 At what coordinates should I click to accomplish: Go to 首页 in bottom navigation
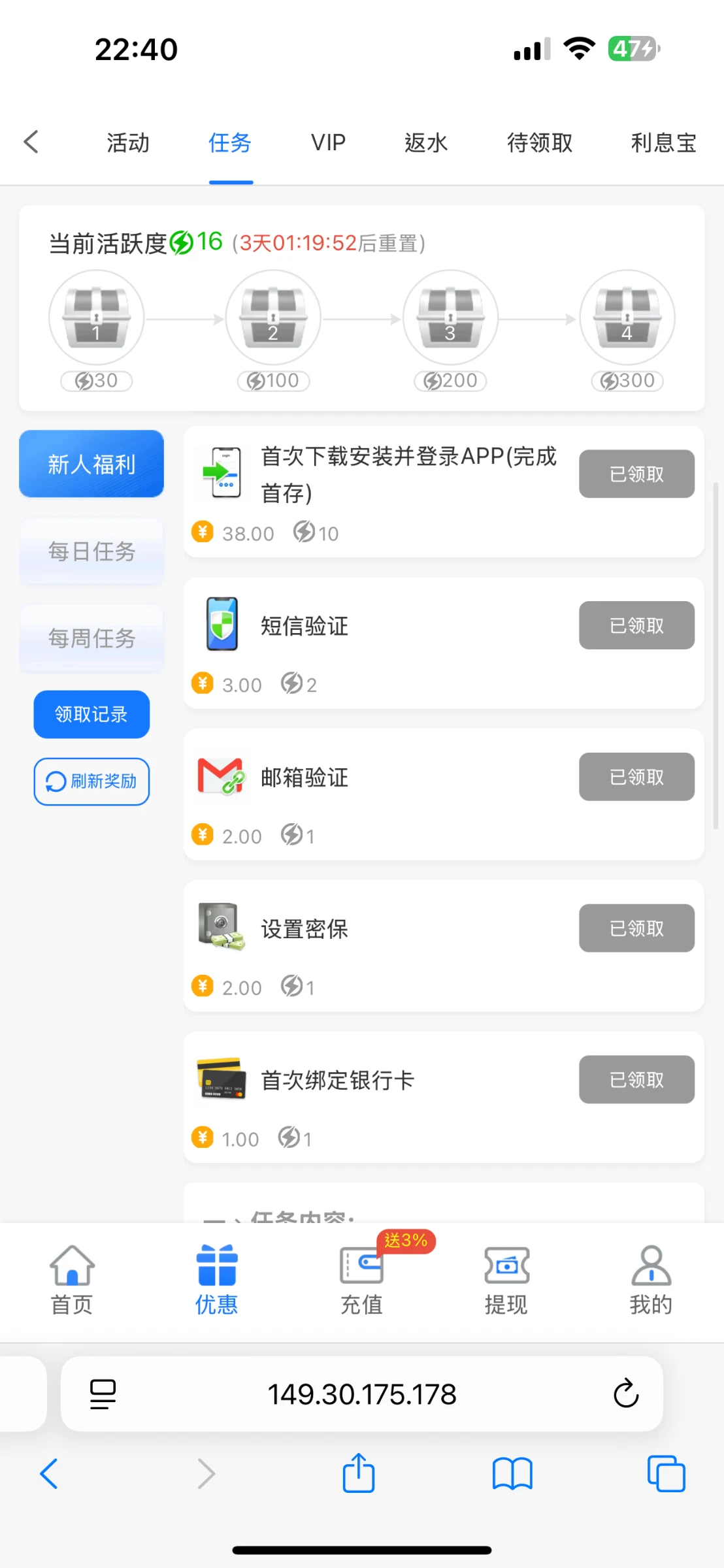(72, 1279)
